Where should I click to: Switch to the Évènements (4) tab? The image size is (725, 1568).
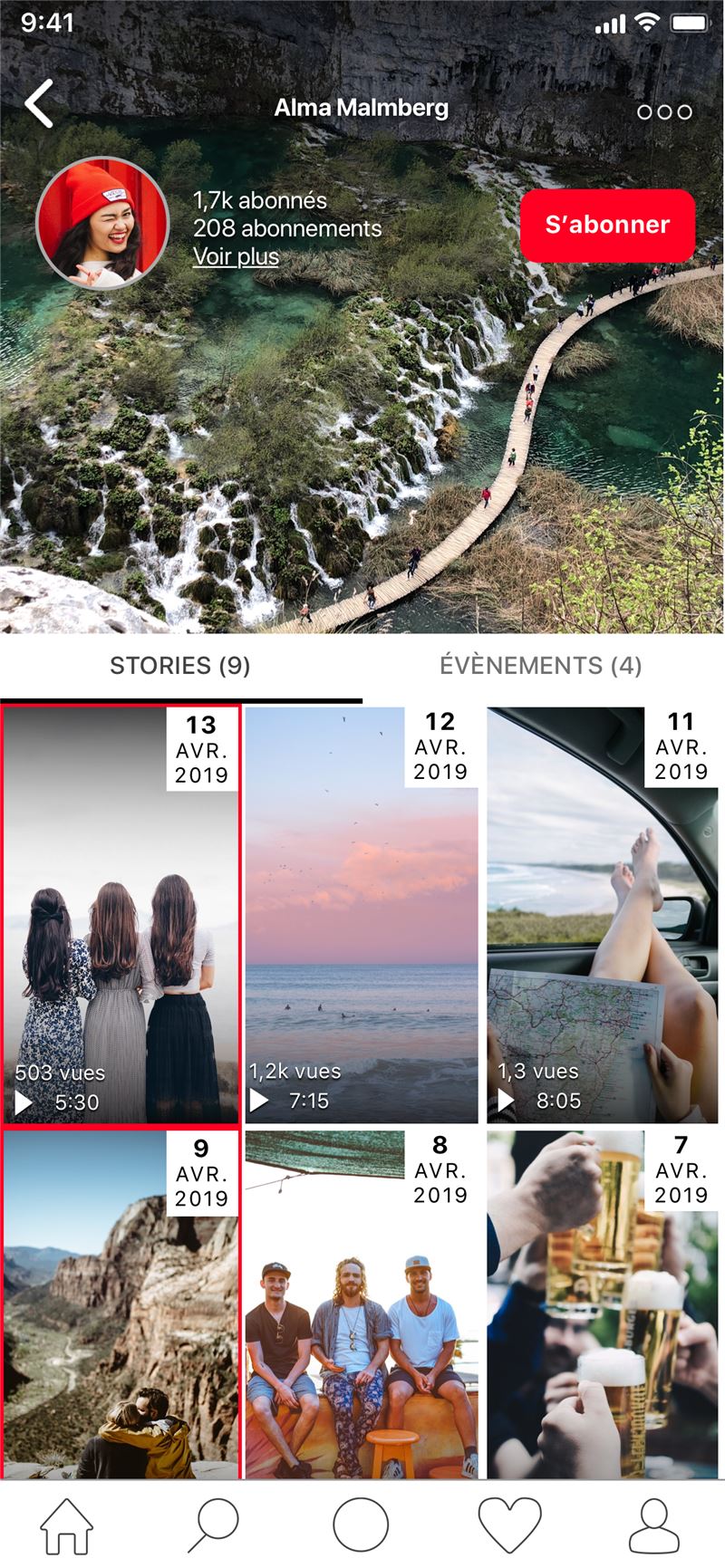coord(541,666)
